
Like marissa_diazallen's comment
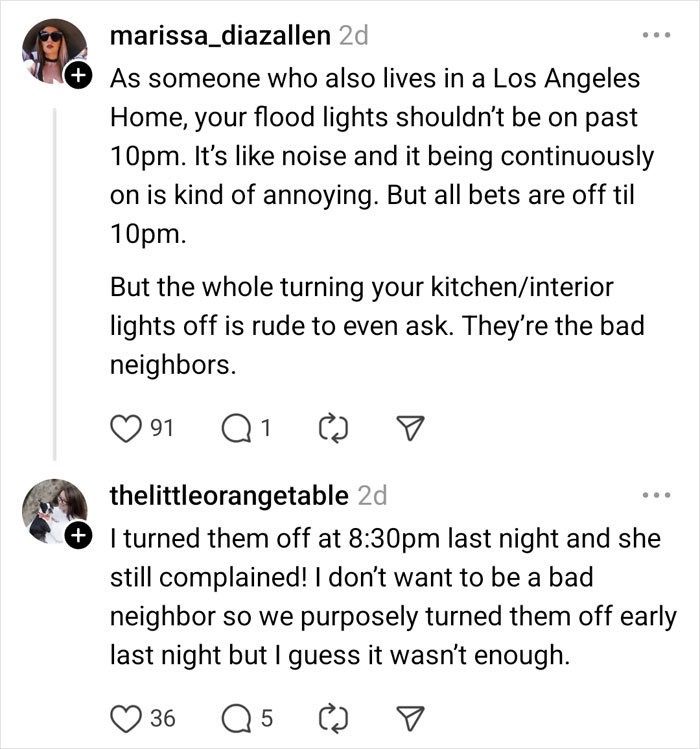click(x=124, y=428)
